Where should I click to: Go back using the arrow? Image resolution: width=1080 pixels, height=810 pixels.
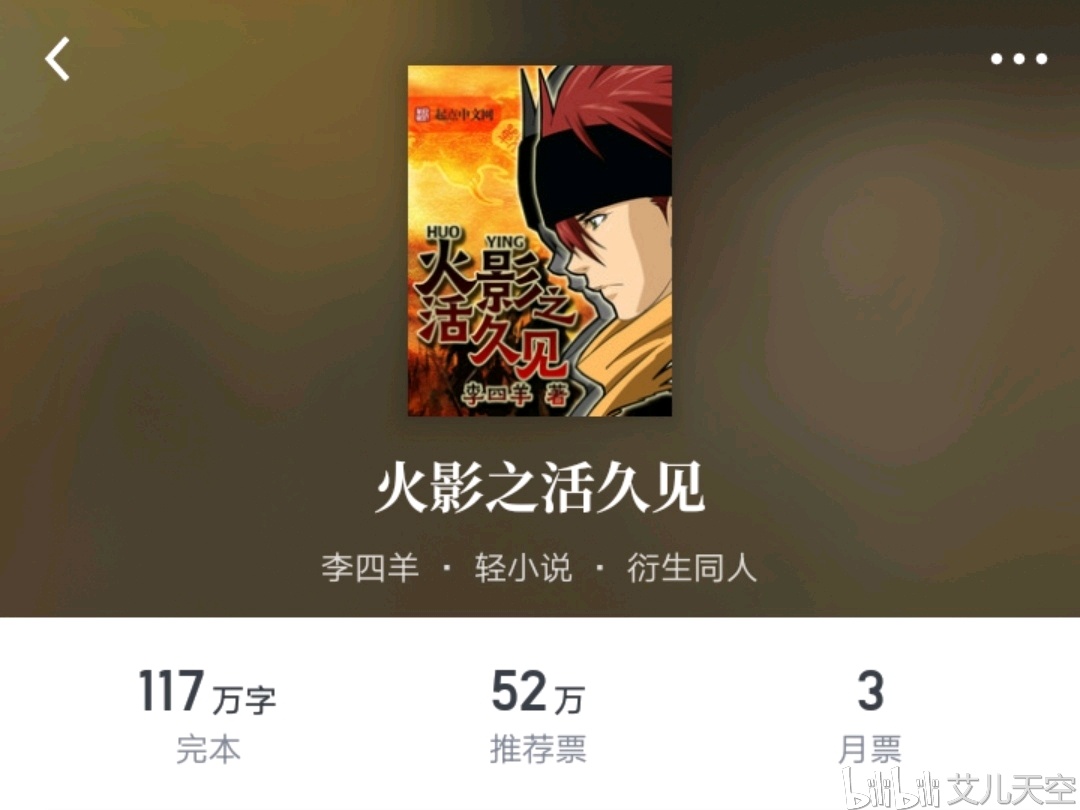point(58,59)
